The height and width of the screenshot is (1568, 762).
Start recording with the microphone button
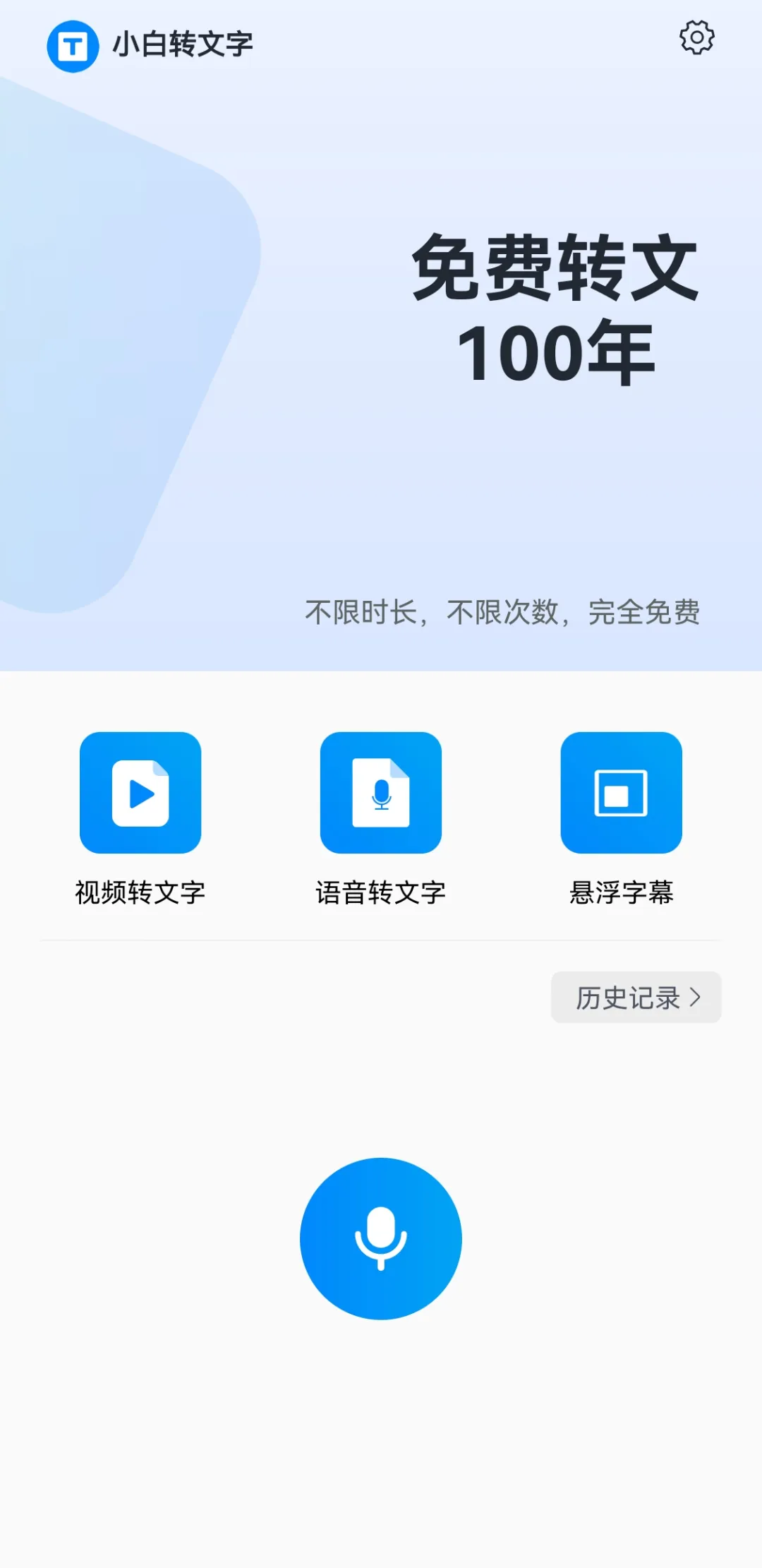[381, 1238]
